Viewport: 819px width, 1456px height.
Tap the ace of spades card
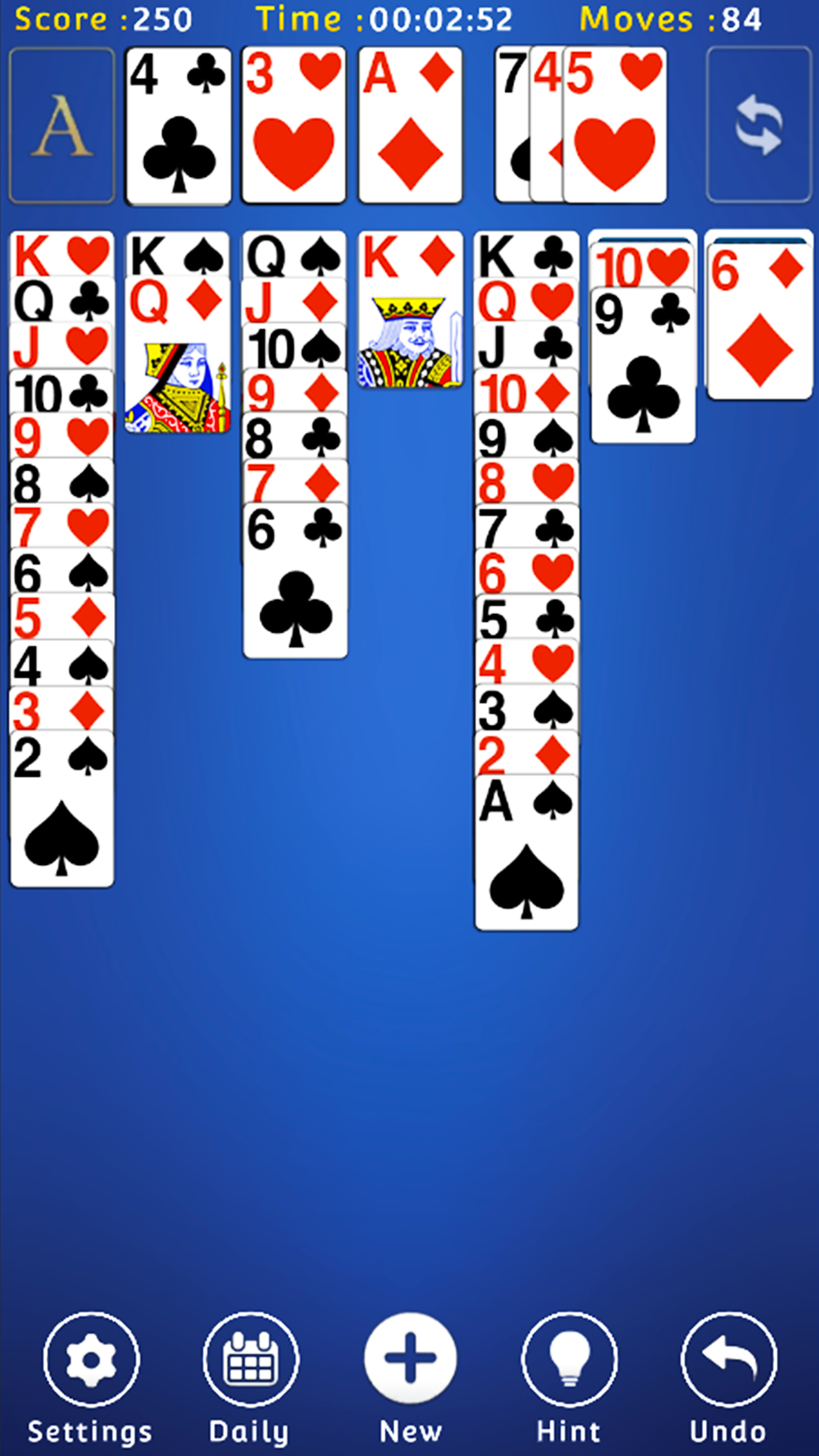[x=526, y=854]
